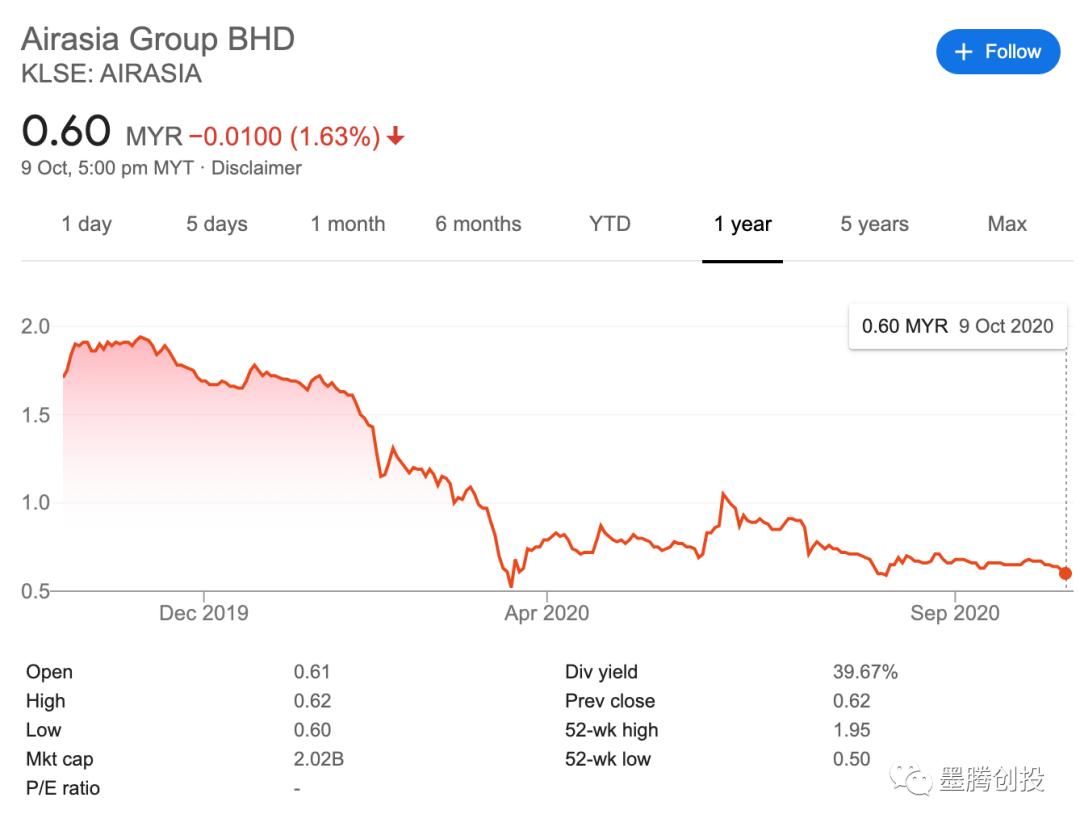The height and width of the screenshot is (827, 1080).
Task: Select the 5 days range
Action: coord(216,224)
